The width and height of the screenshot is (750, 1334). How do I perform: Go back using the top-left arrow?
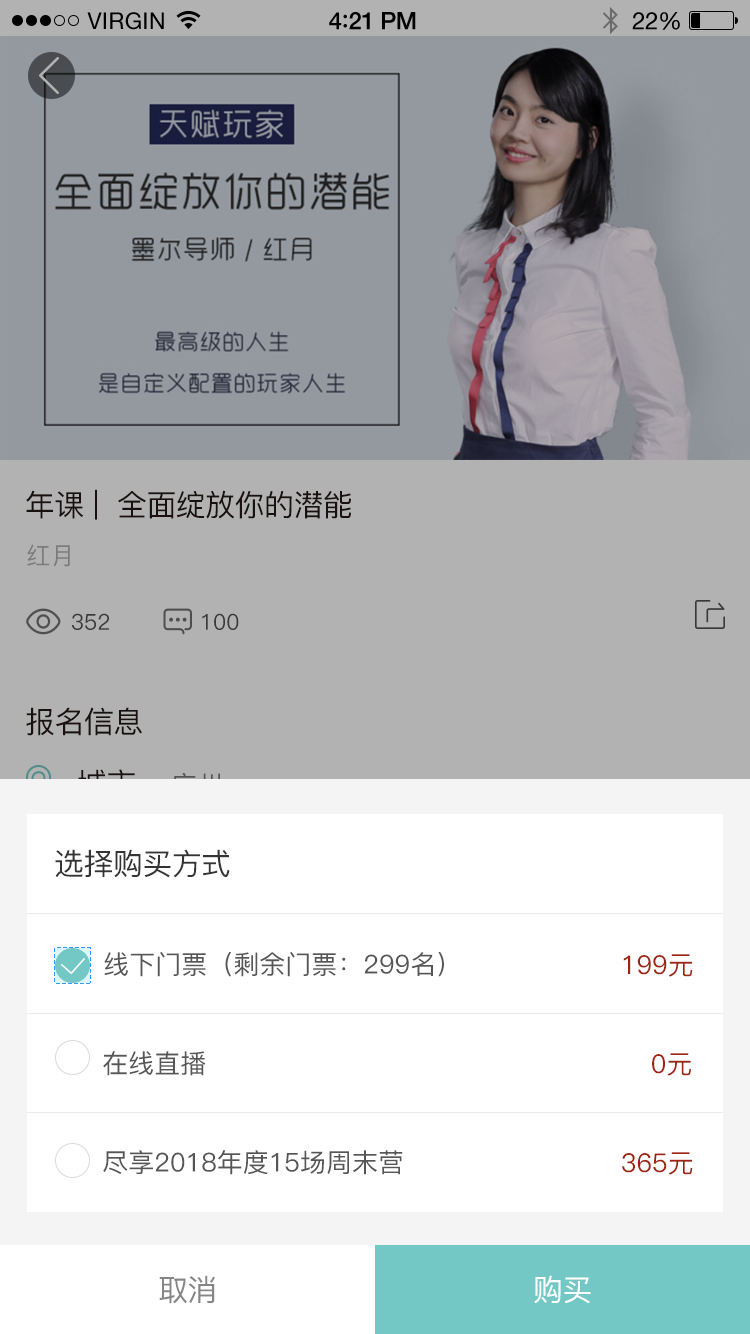click(51, 75)
